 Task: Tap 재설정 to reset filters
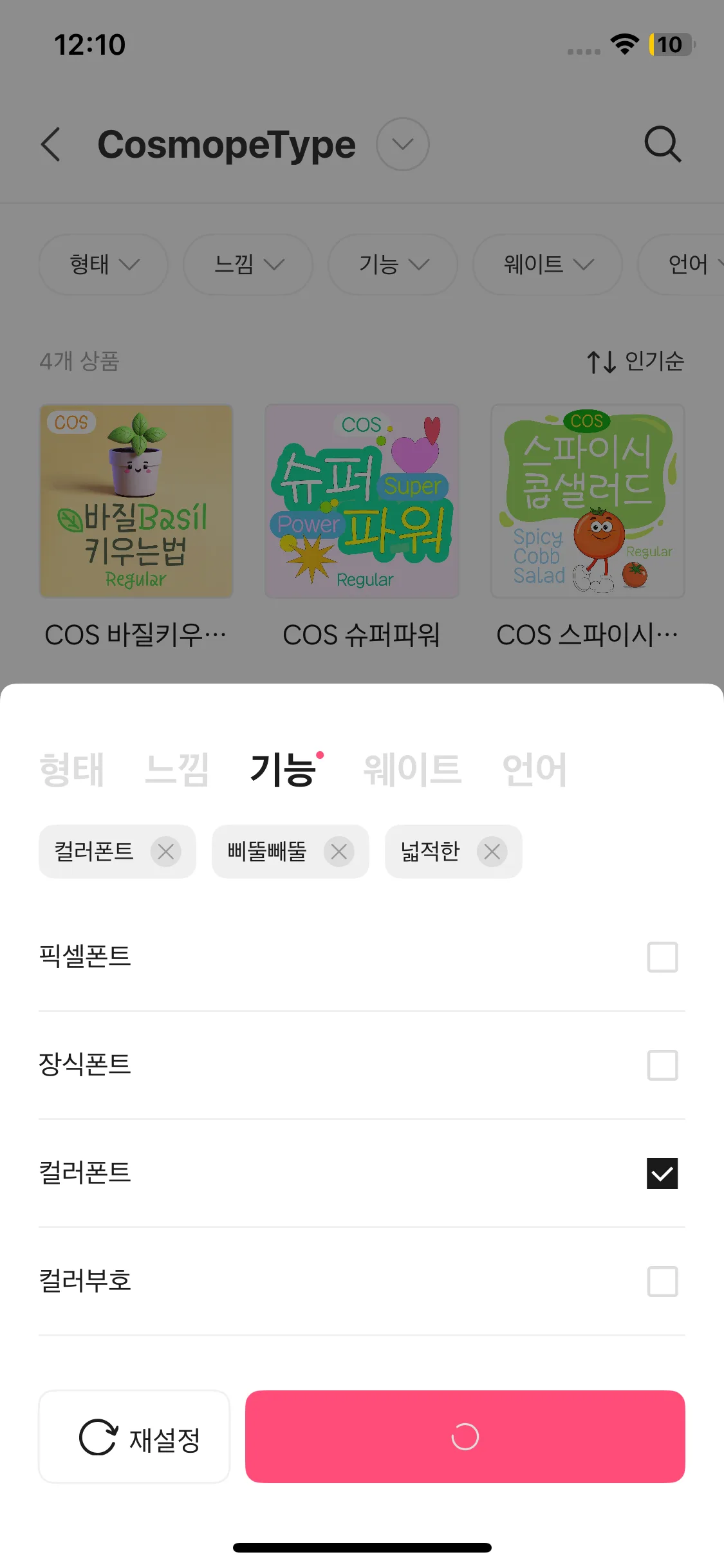click(135, 1437)
